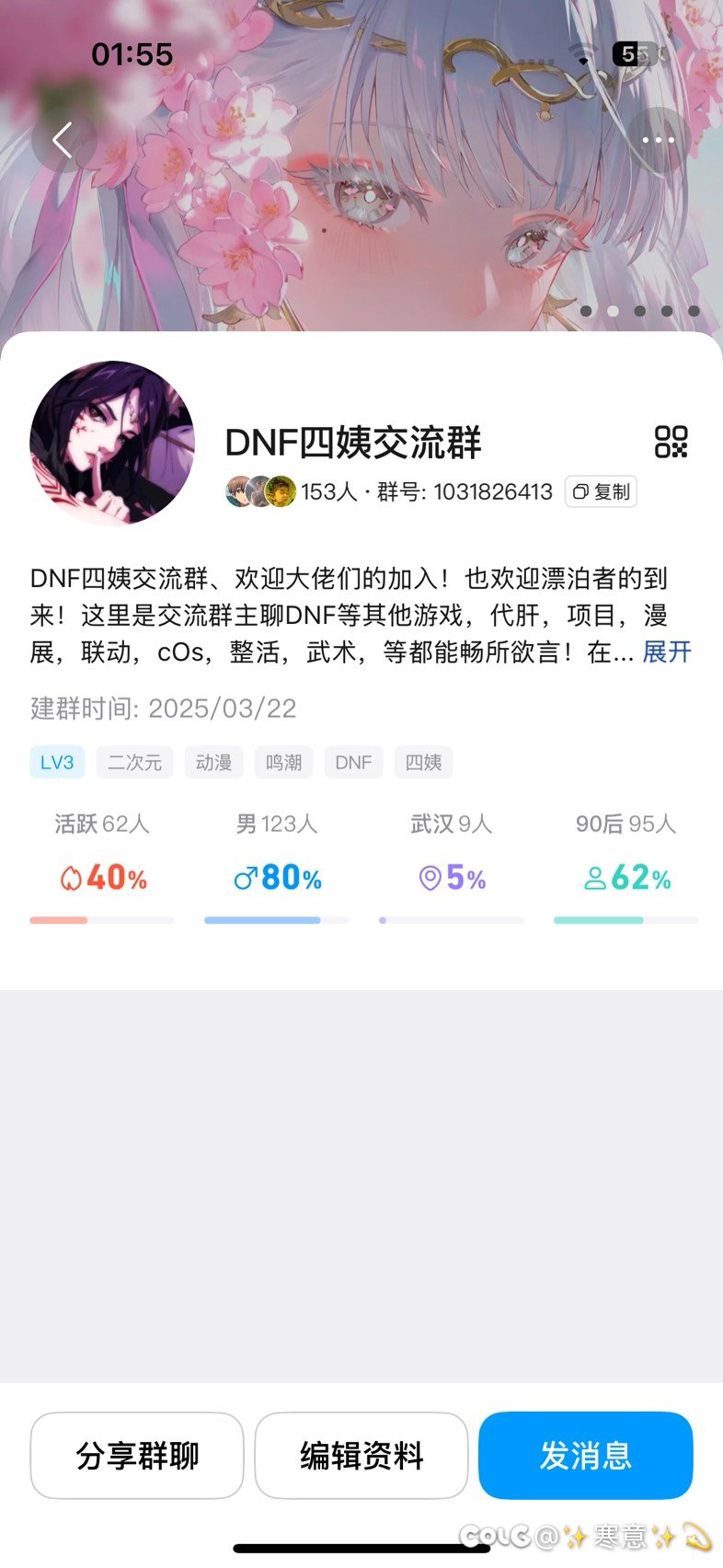Tap the copy icon beside the group number
Image resolution: width=723 pixels, height=1568 pixels.
tap(600, 491)
